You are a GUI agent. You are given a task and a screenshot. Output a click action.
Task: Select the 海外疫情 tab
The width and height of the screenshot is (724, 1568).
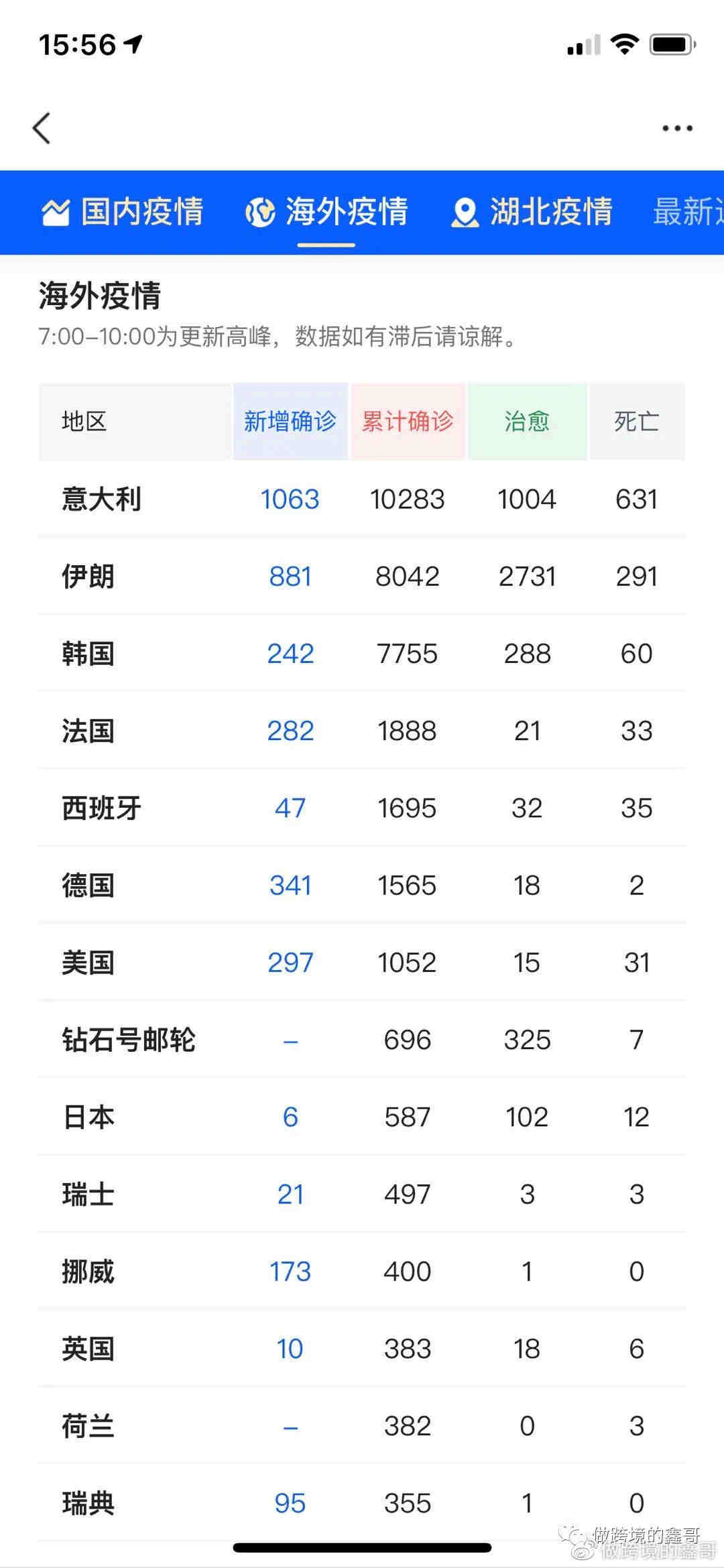[x=326, y=212]
